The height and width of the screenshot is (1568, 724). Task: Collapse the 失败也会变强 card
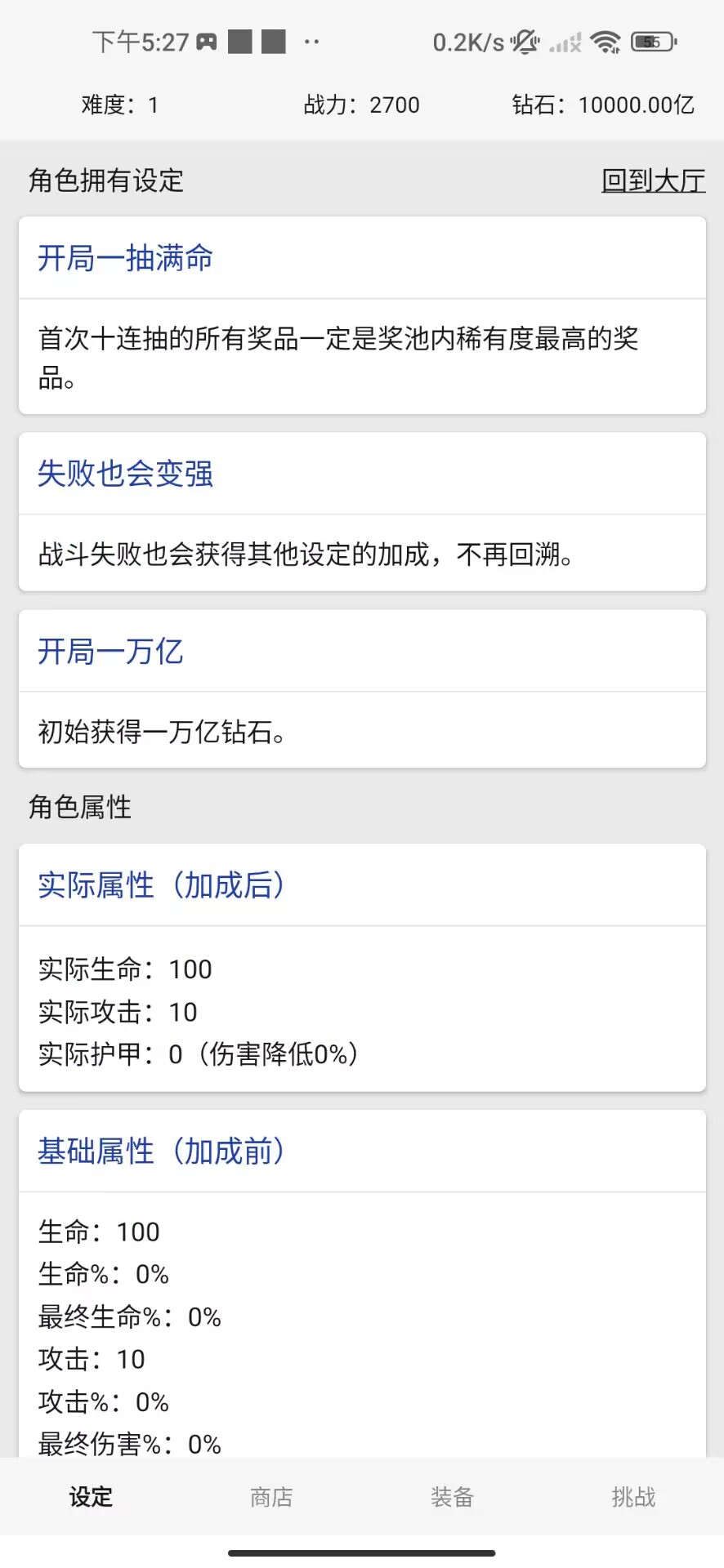click(127, 473)
